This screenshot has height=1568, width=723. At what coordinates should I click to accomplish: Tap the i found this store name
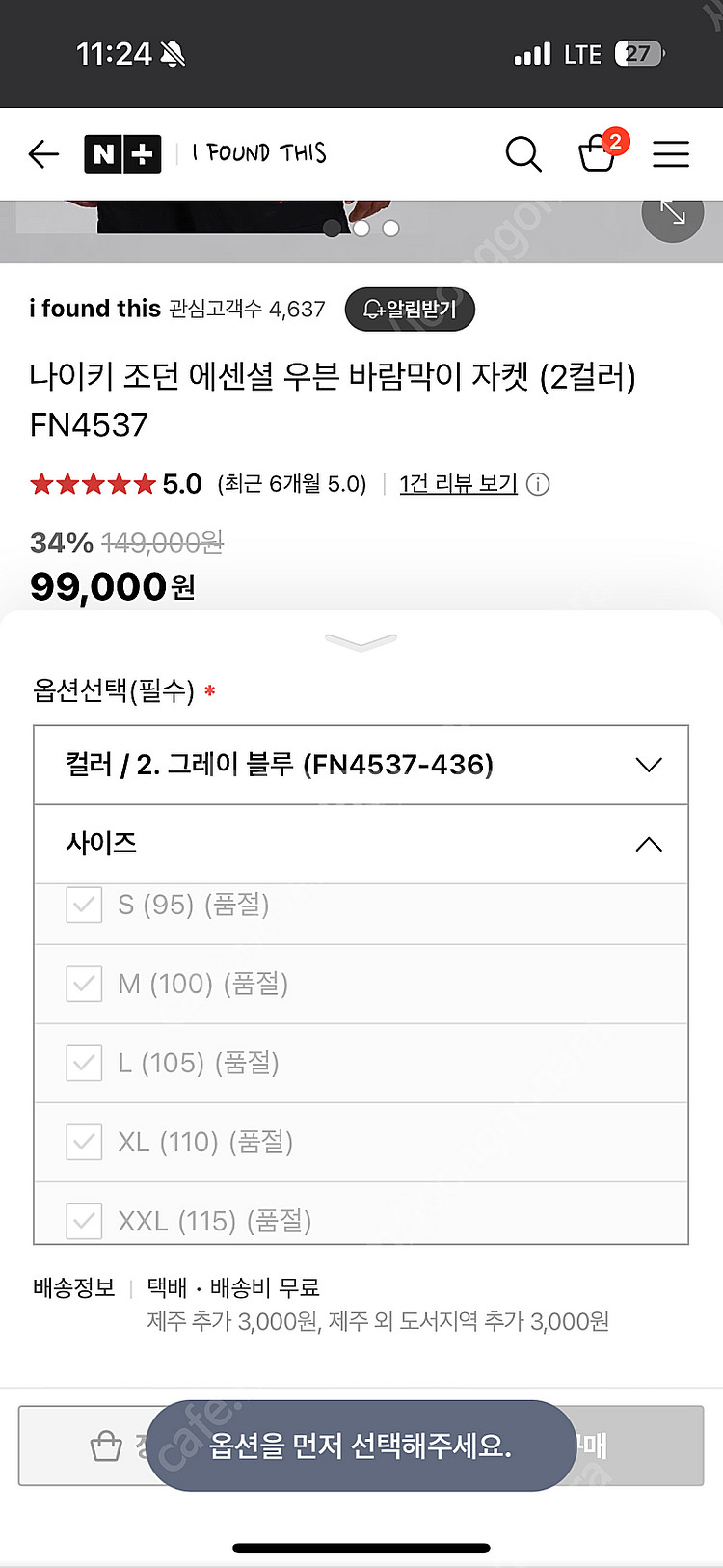[x=94, y=308]
